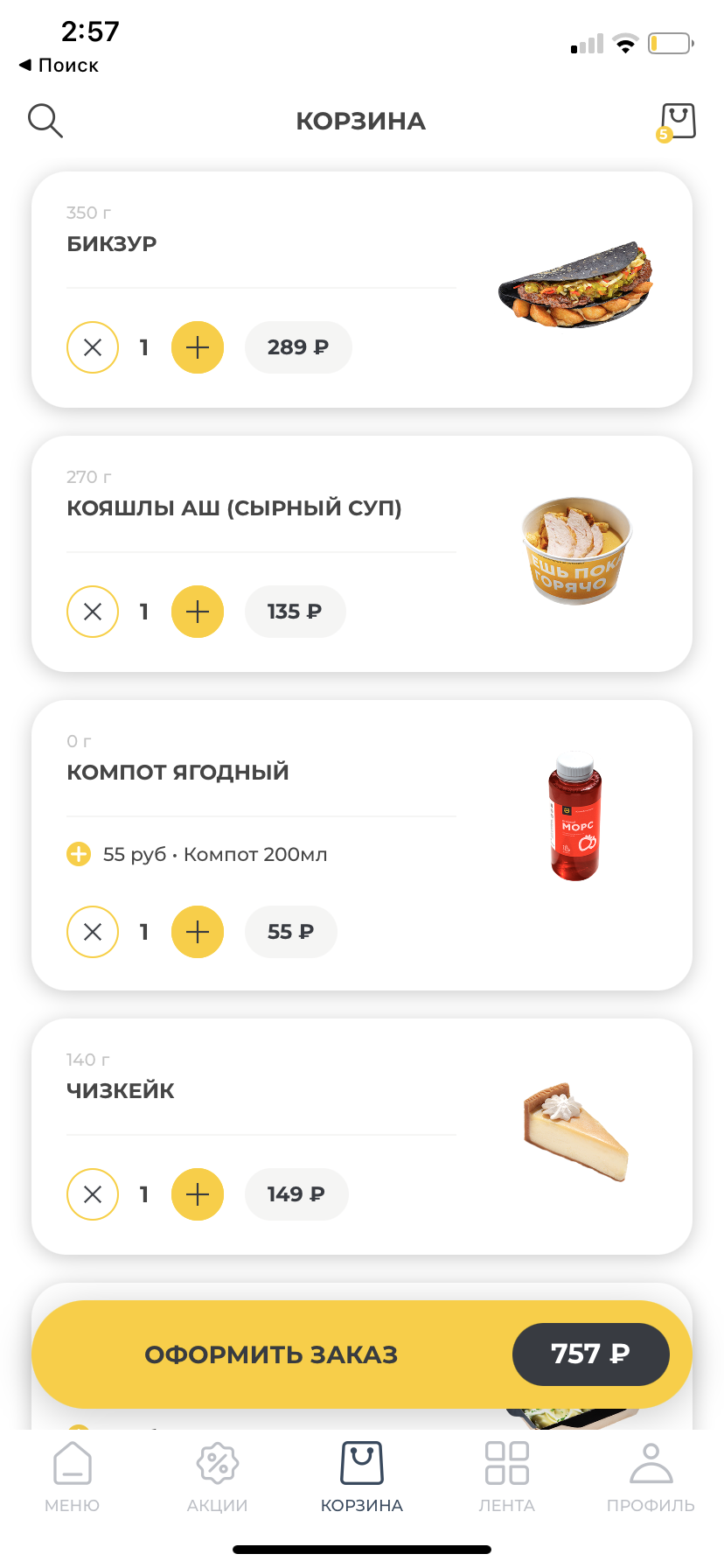Image resolution: width=724 pixels, height=1568 pixels.
Task: Select the Корзина tab
Action: point(362,1476)
